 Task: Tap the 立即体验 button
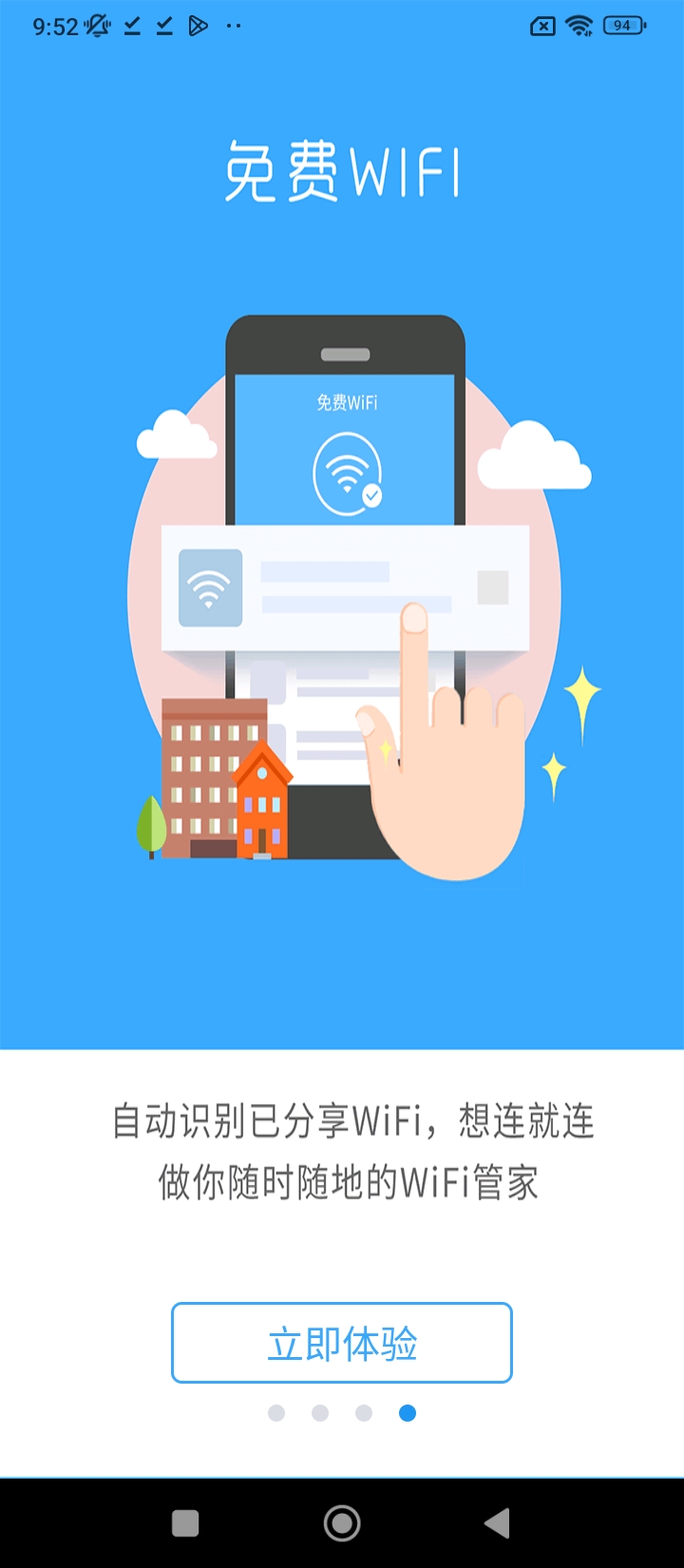point(342,1343)
